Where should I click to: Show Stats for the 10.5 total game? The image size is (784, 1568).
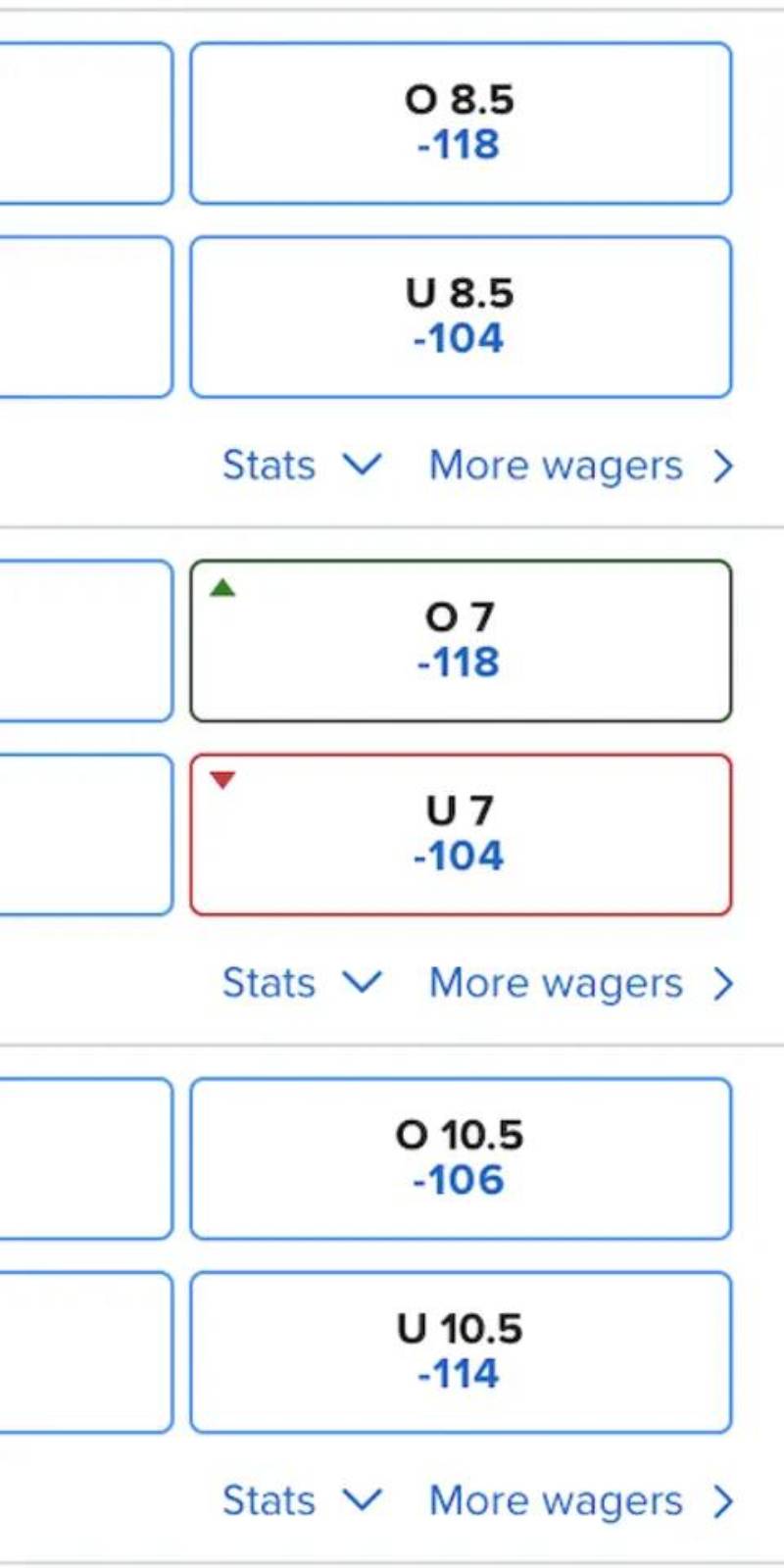coord(300,1500)
